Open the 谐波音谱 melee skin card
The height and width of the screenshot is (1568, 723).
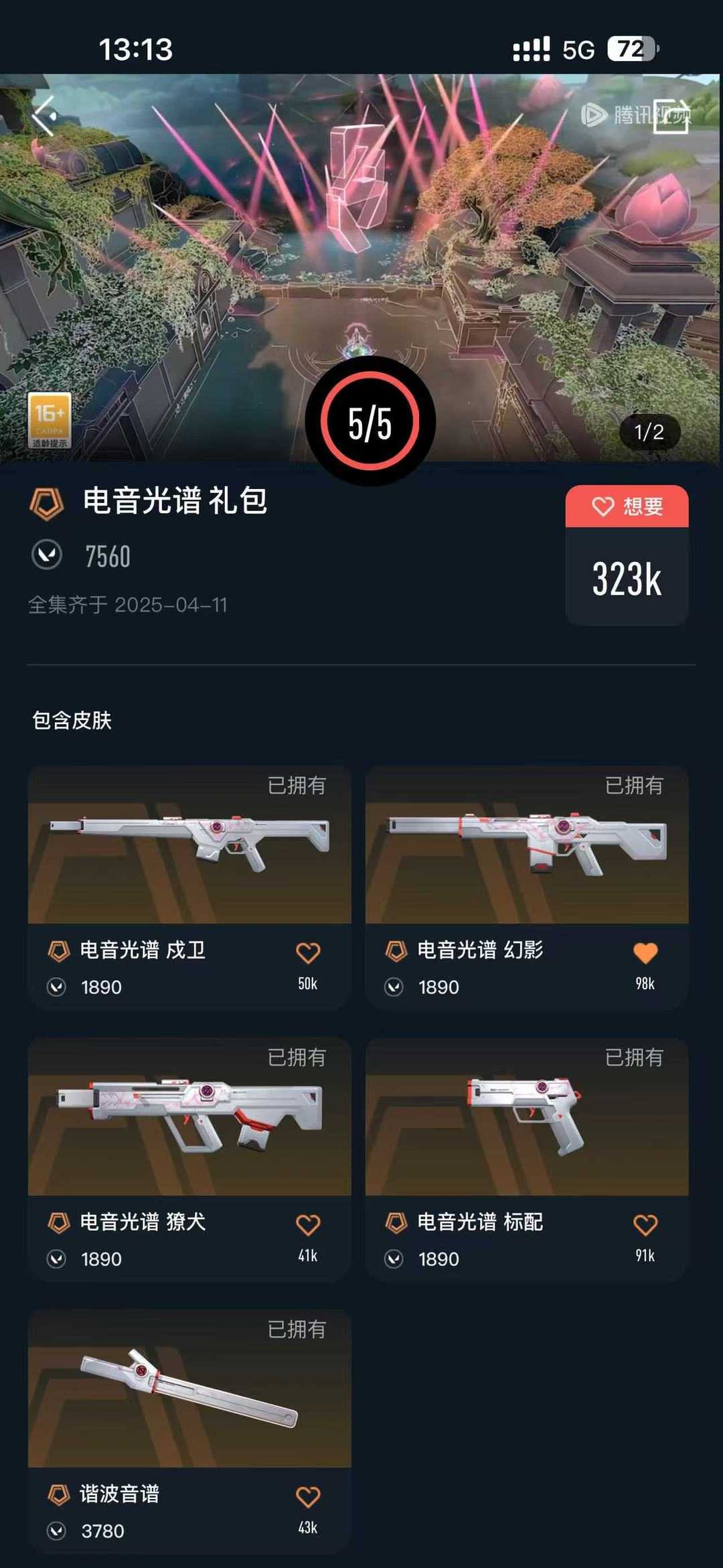pos(189,1431)
